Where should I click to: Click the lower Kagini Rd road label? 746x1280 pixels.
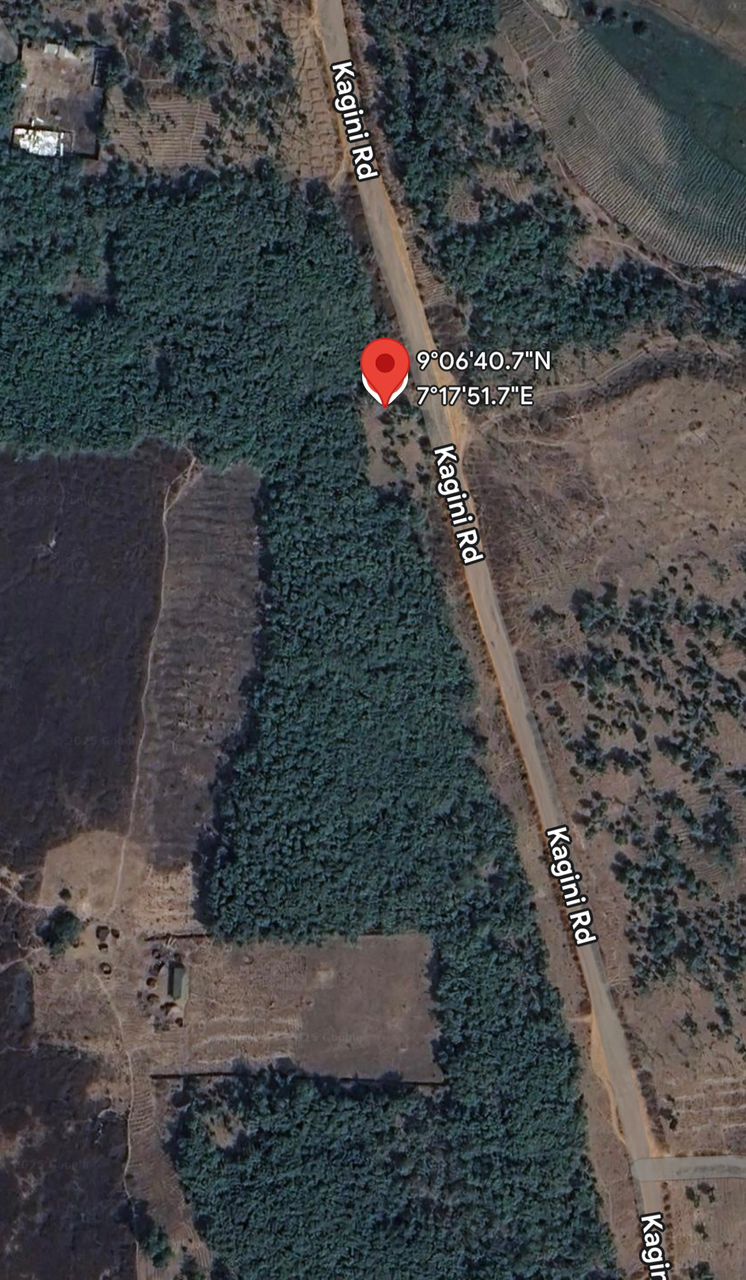pyautogui.click(x=573, y=885)
